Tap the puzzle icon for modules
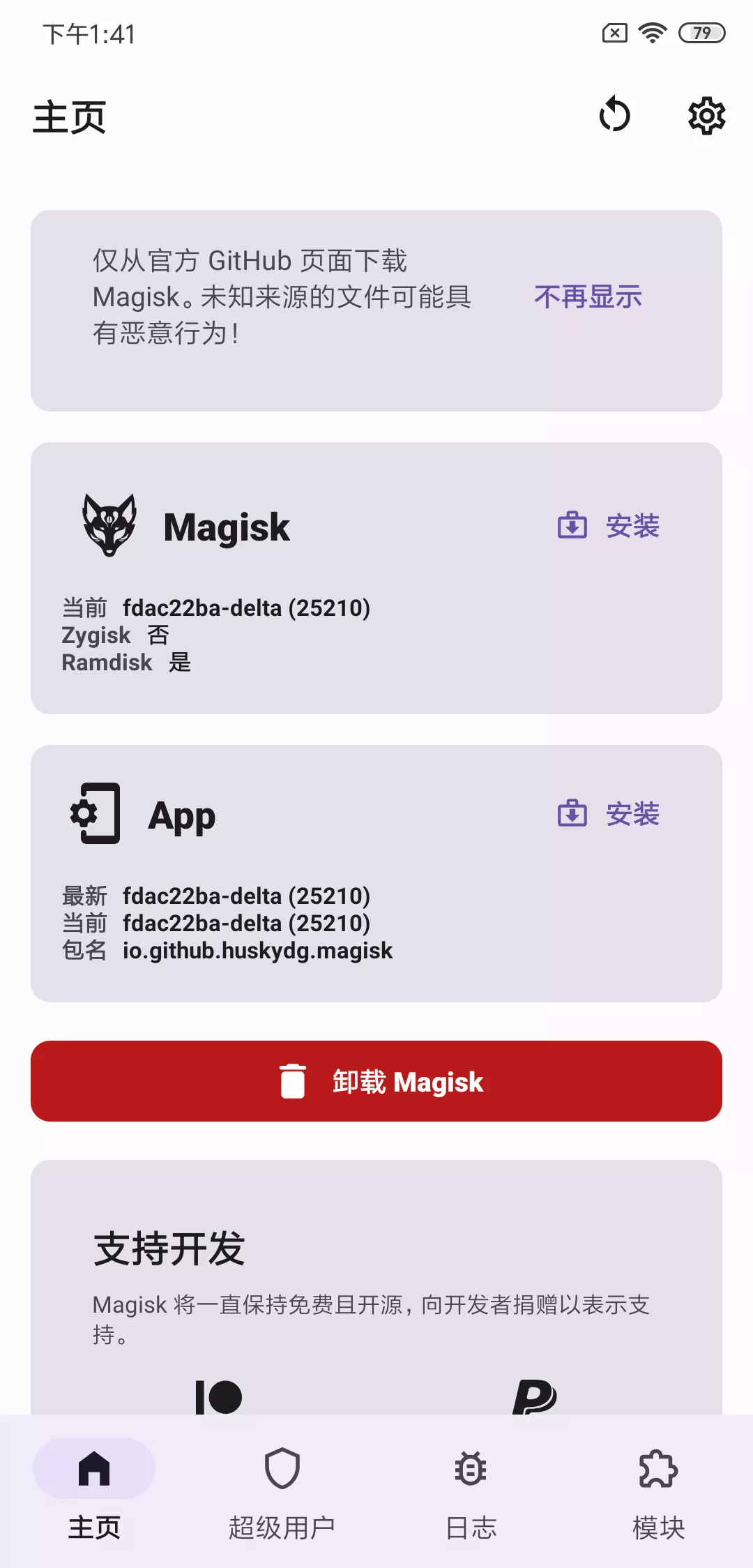 pyautogui.click(x=657, y=1468)
